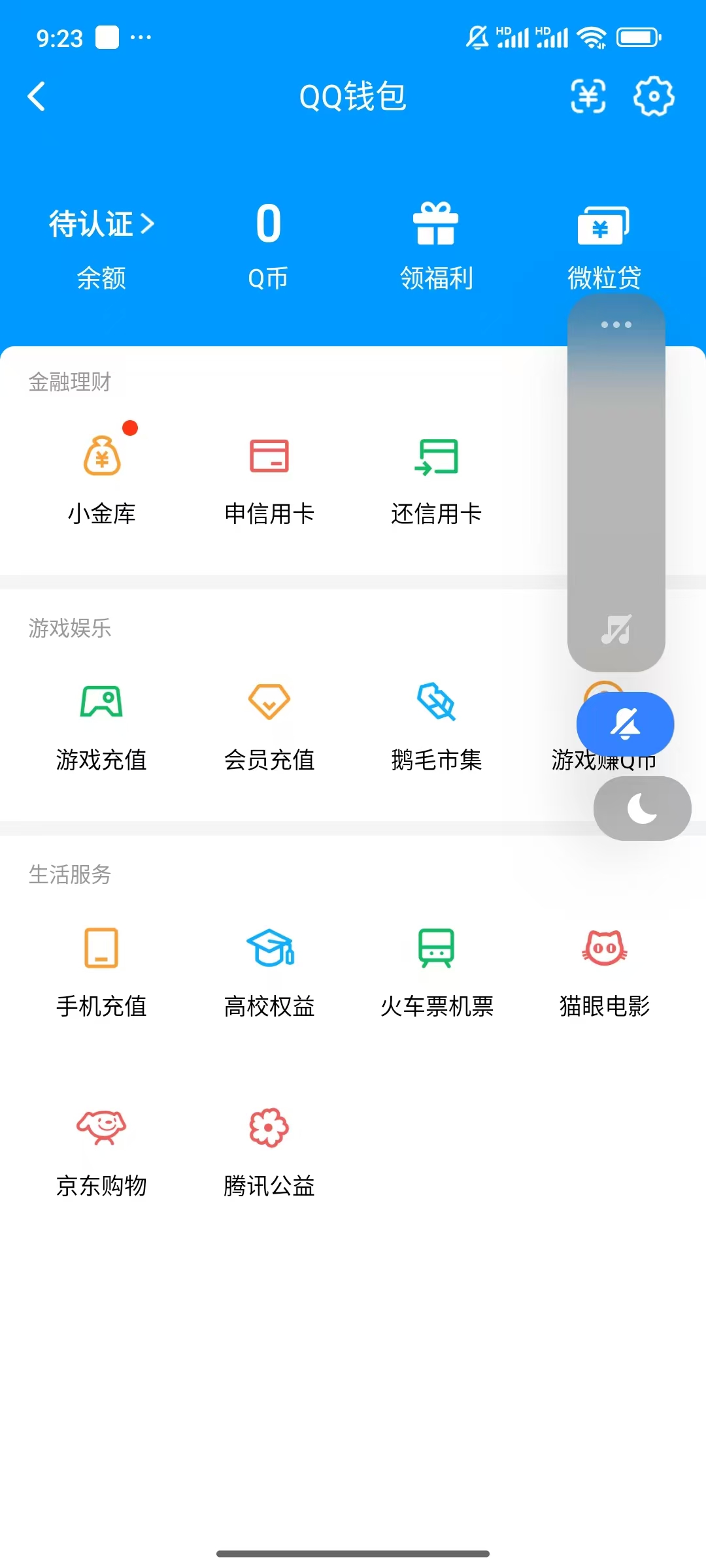Check 领福利 gift benefits
706x1568 pixels.
pos(437,242)
